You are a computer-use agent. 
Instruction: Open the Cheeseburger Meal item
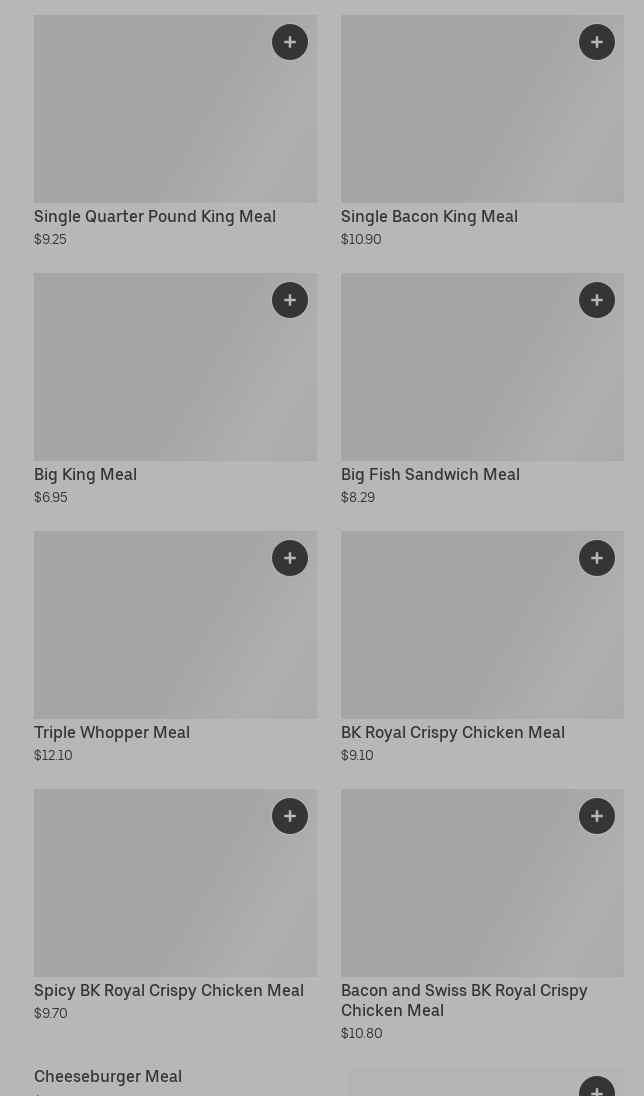[108, 1076]
